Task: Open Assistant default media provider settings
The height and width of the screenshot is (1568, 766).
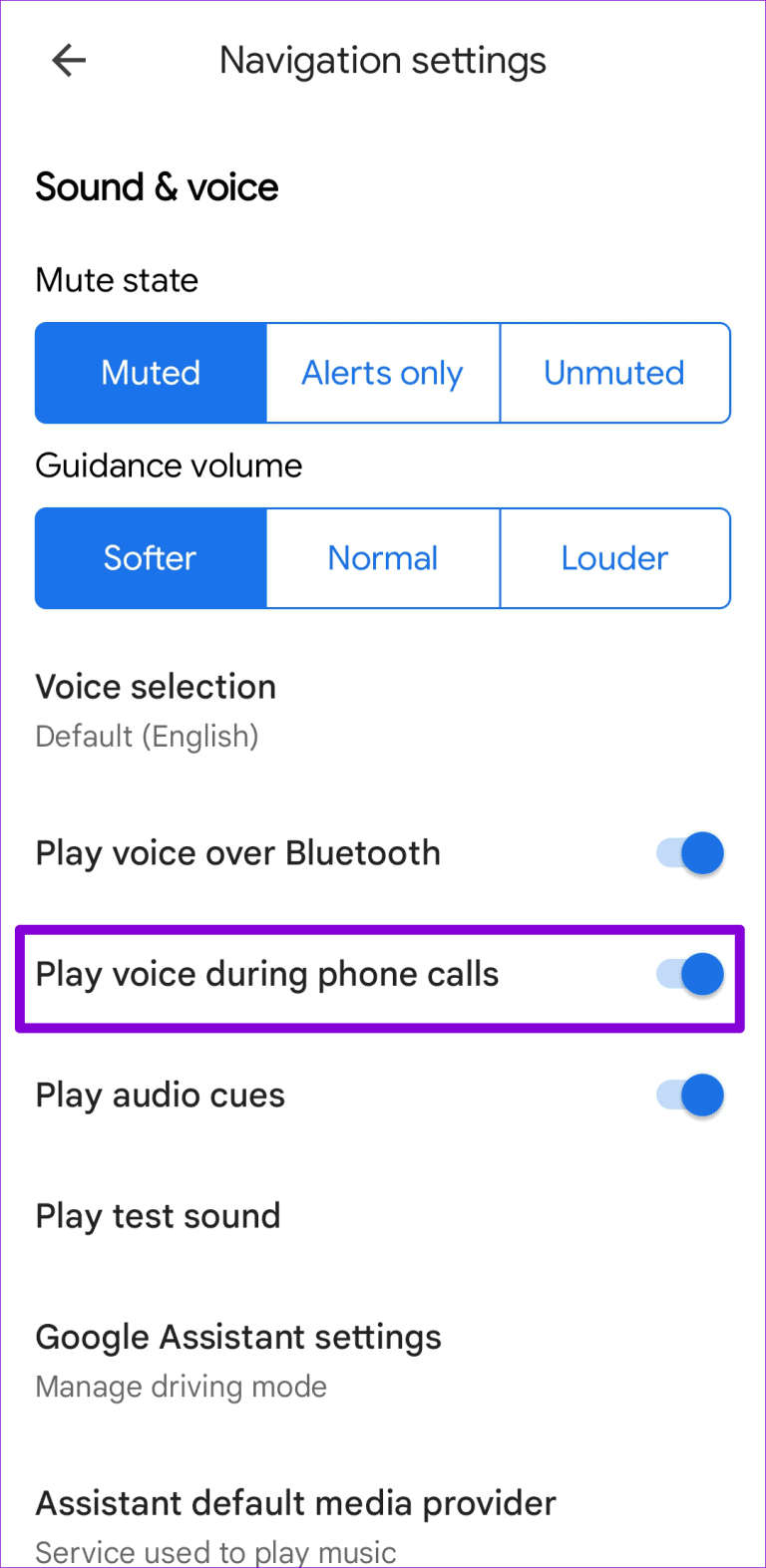Action: (295, 1504)
